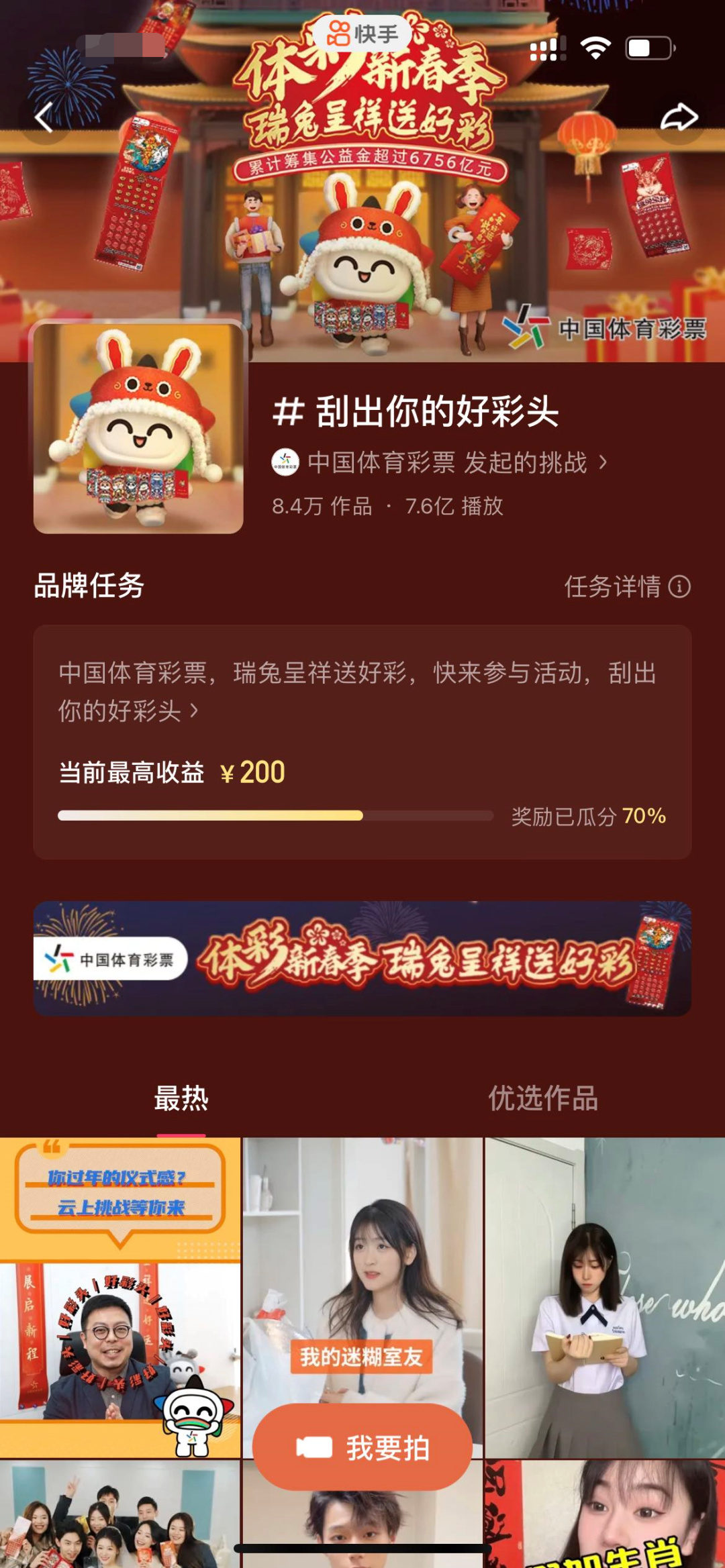Screen dimensions: 725x1568
Task: Open the 体彩新春季 promotional banner
Action: click(x=362, y=958)
